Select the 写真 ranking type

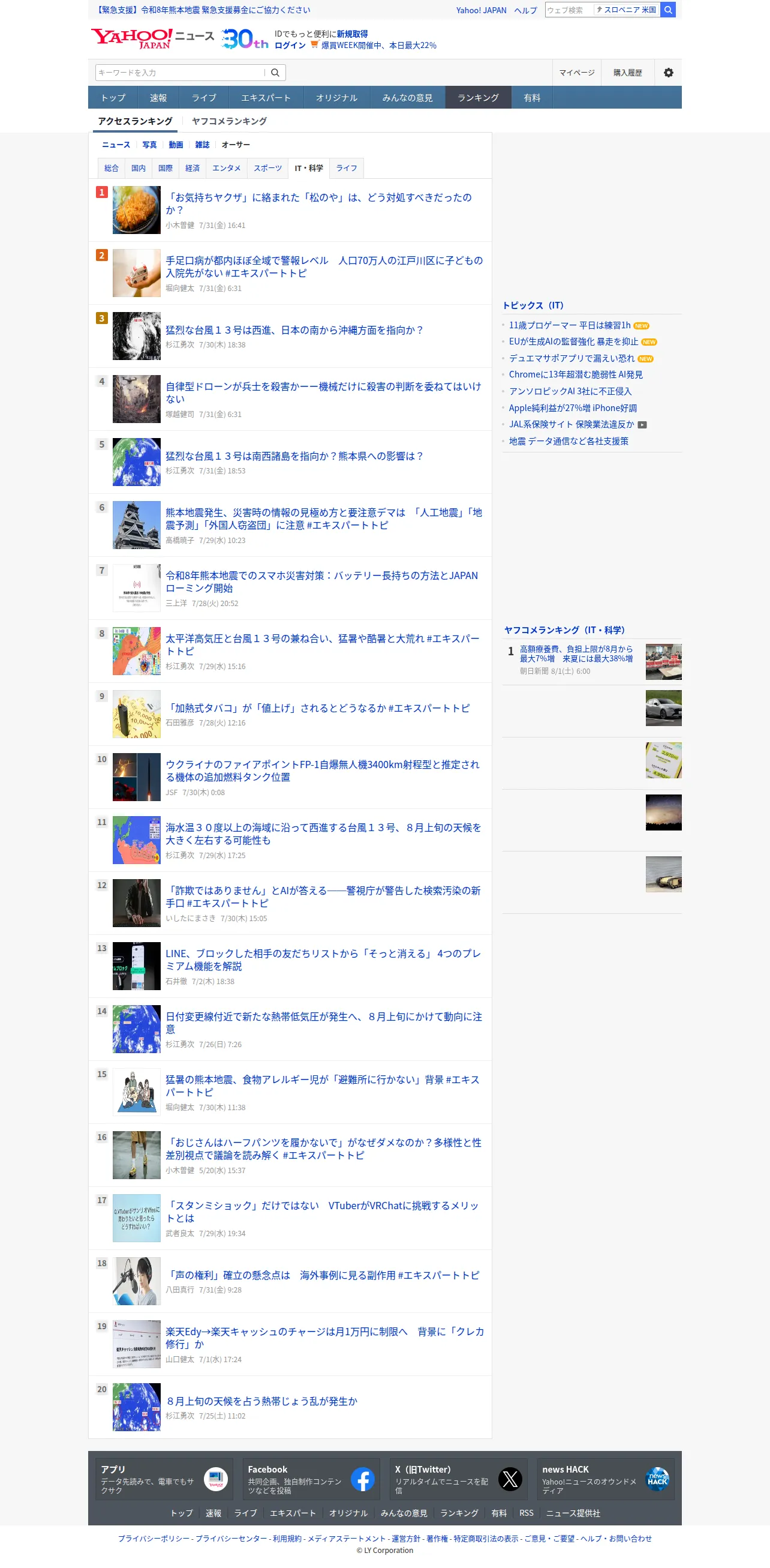click(149, 145)
